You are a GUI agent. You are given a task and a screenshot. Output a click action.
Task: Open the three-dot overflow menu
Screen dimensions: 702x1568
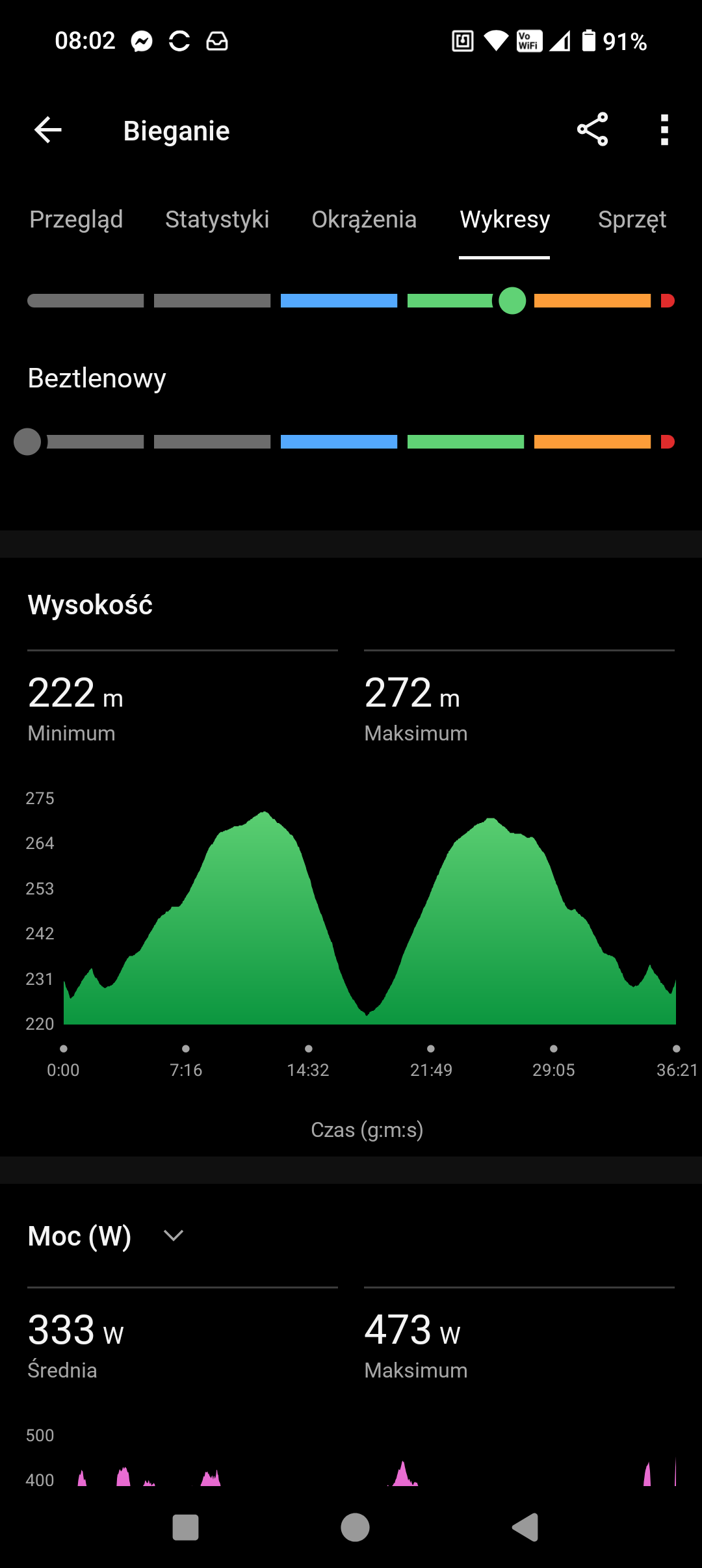point(664,130)
